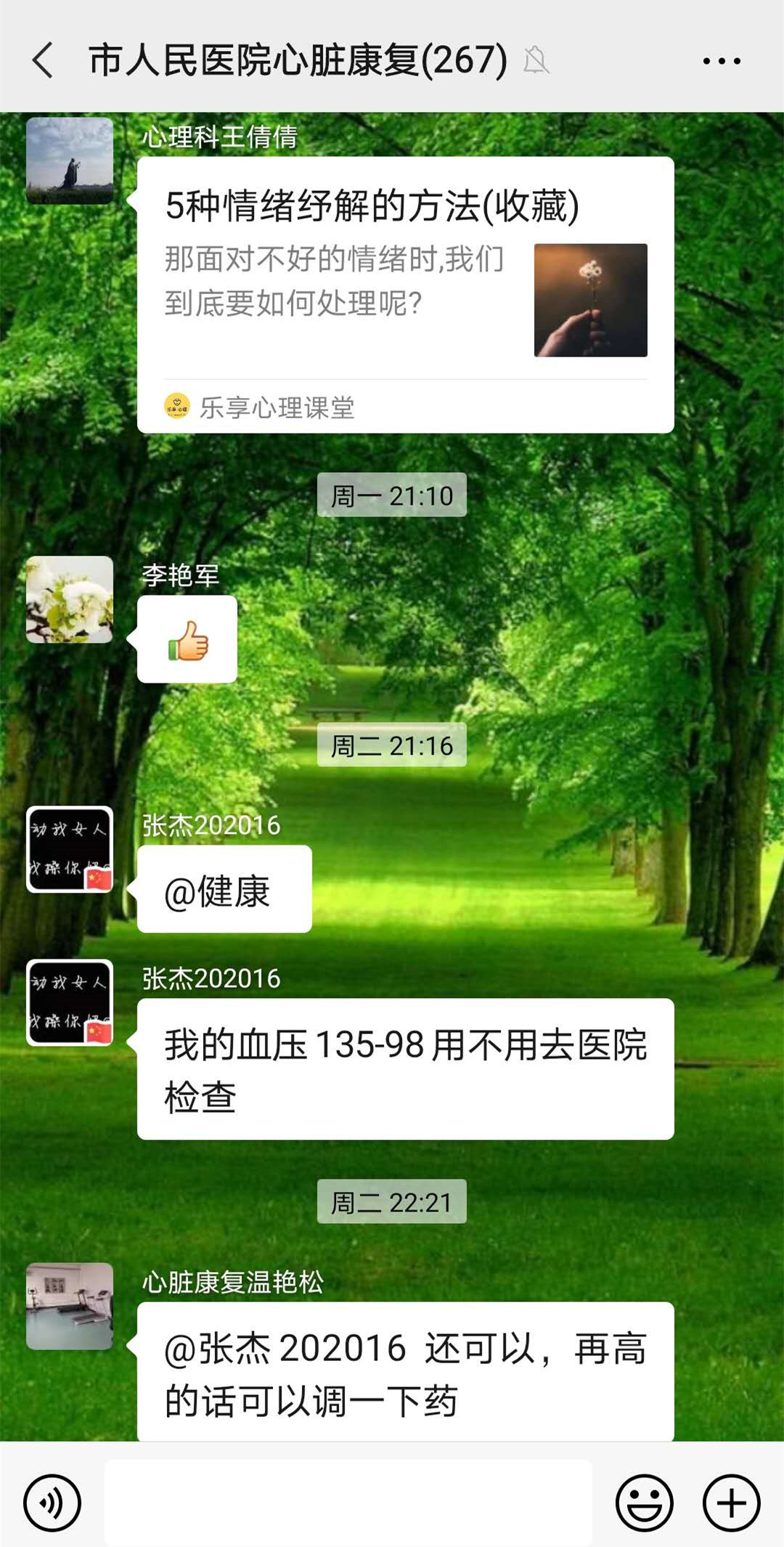
Task: Focus the message text field
Action: point(348,1502)
